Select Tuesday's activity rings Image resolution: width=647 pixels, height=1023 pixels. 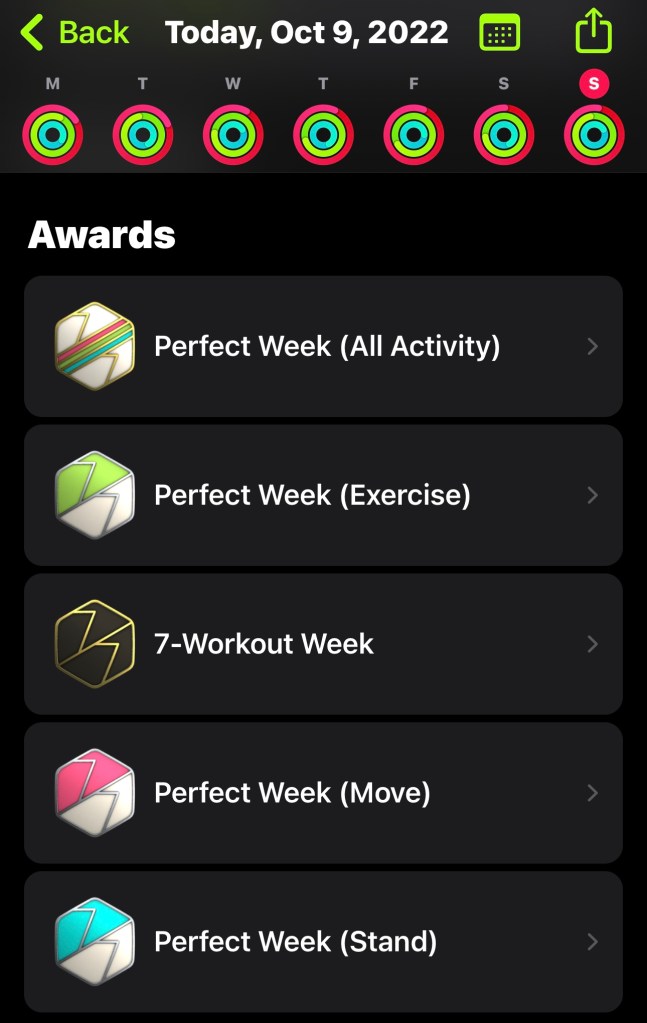(143, 134)
